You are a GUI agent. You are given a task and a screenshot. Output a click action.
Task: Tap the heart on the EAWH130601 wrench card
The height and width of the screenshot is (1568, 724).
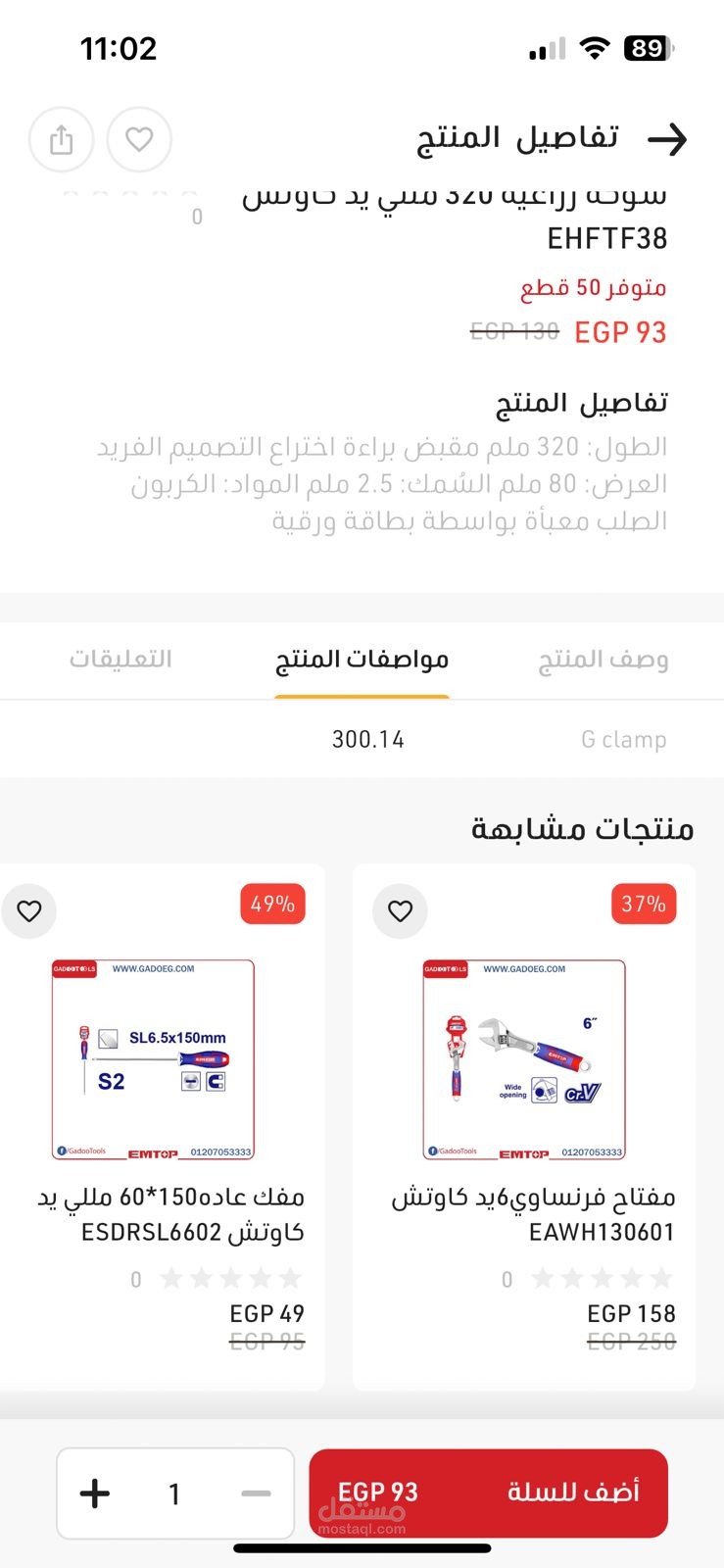400,911
